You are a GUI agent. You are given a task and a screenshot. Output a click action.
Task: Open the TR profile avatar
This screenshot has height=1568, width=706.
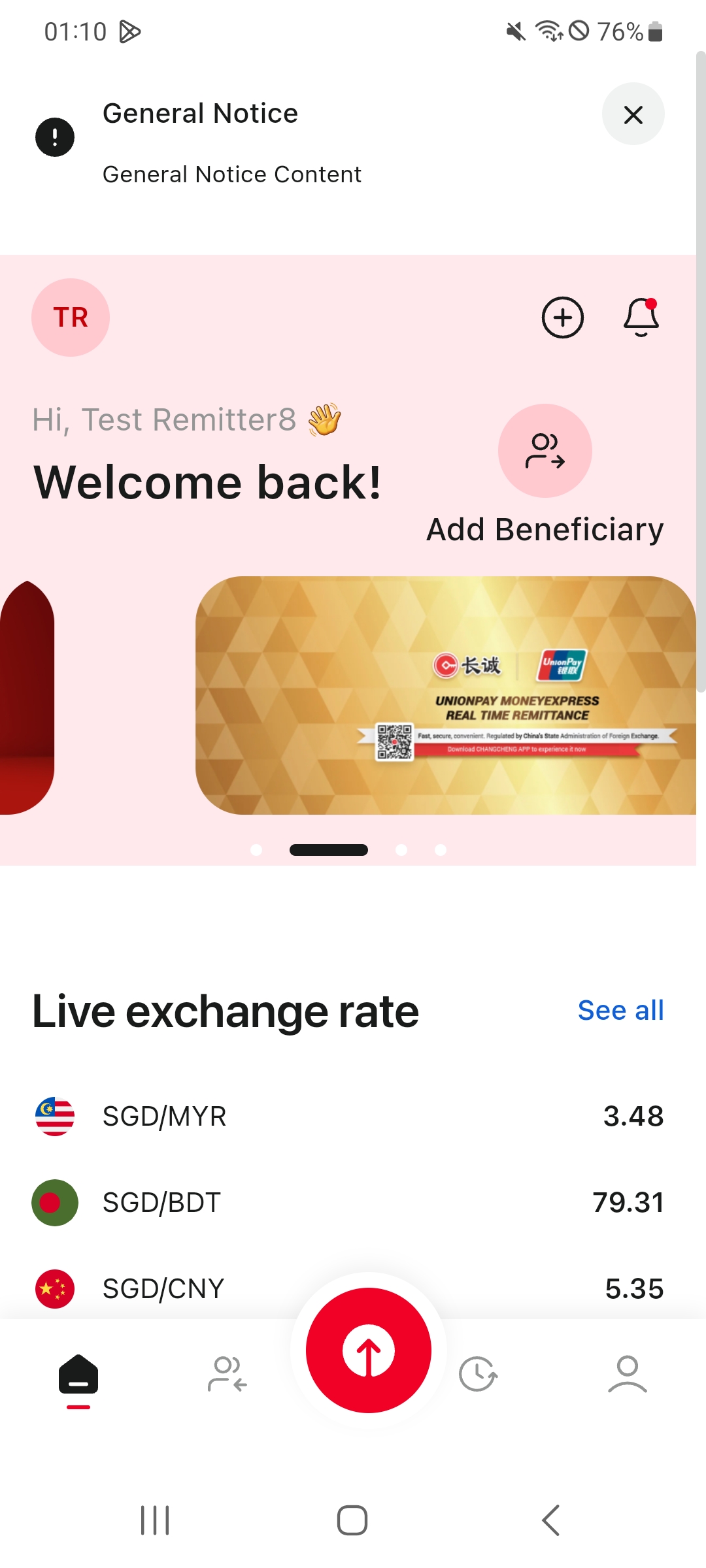(71, 318)
